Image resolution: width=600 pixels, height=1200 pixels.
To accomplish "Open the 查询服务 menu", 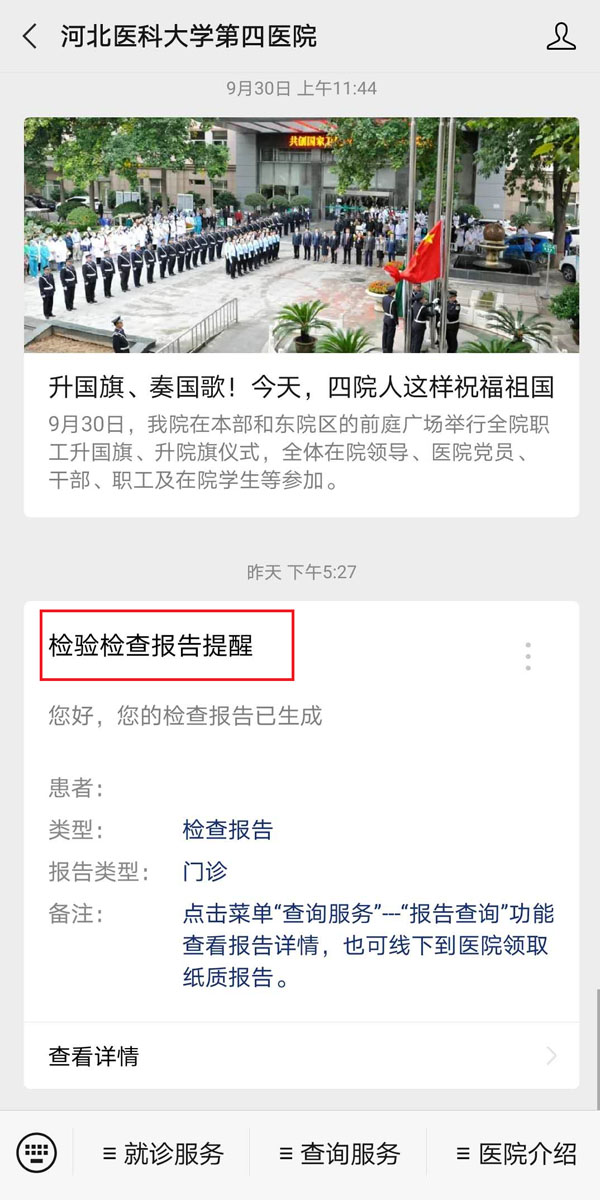I will [339, 1153].
